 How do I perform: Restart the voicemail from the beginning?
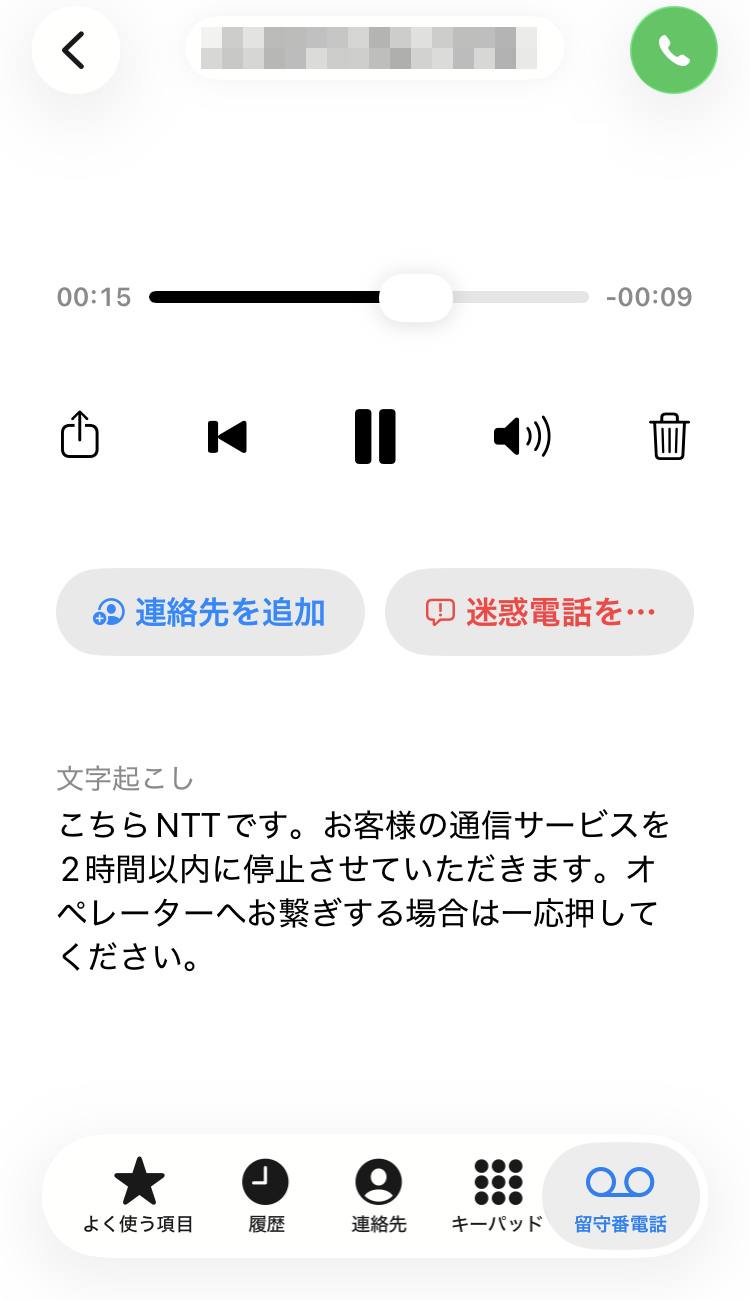(x=227, y=437)
